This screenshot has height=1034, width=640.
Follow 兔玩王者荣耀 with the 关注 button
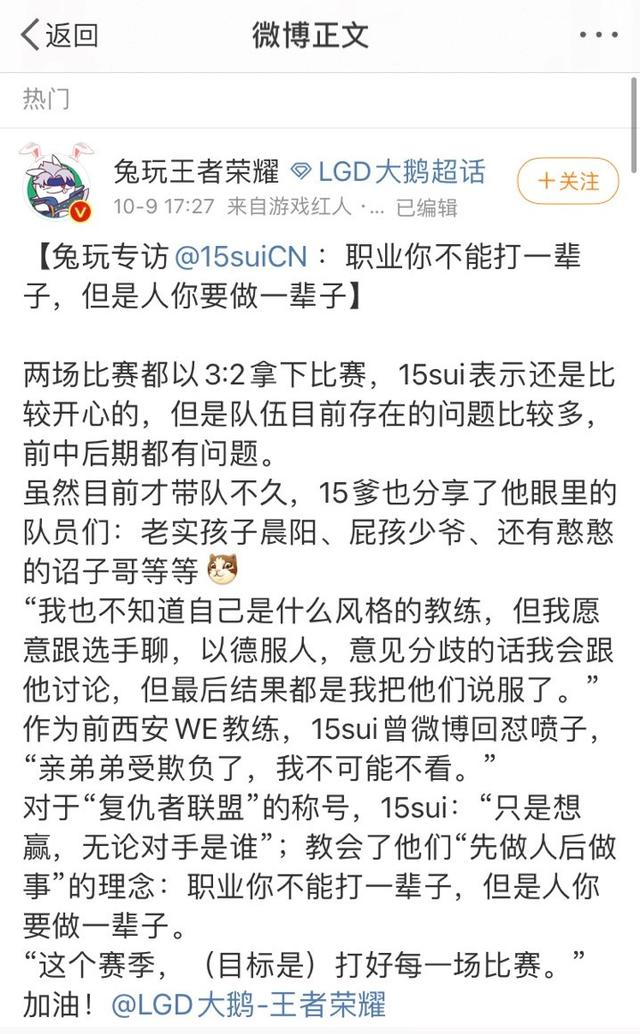tap(568, 181)
